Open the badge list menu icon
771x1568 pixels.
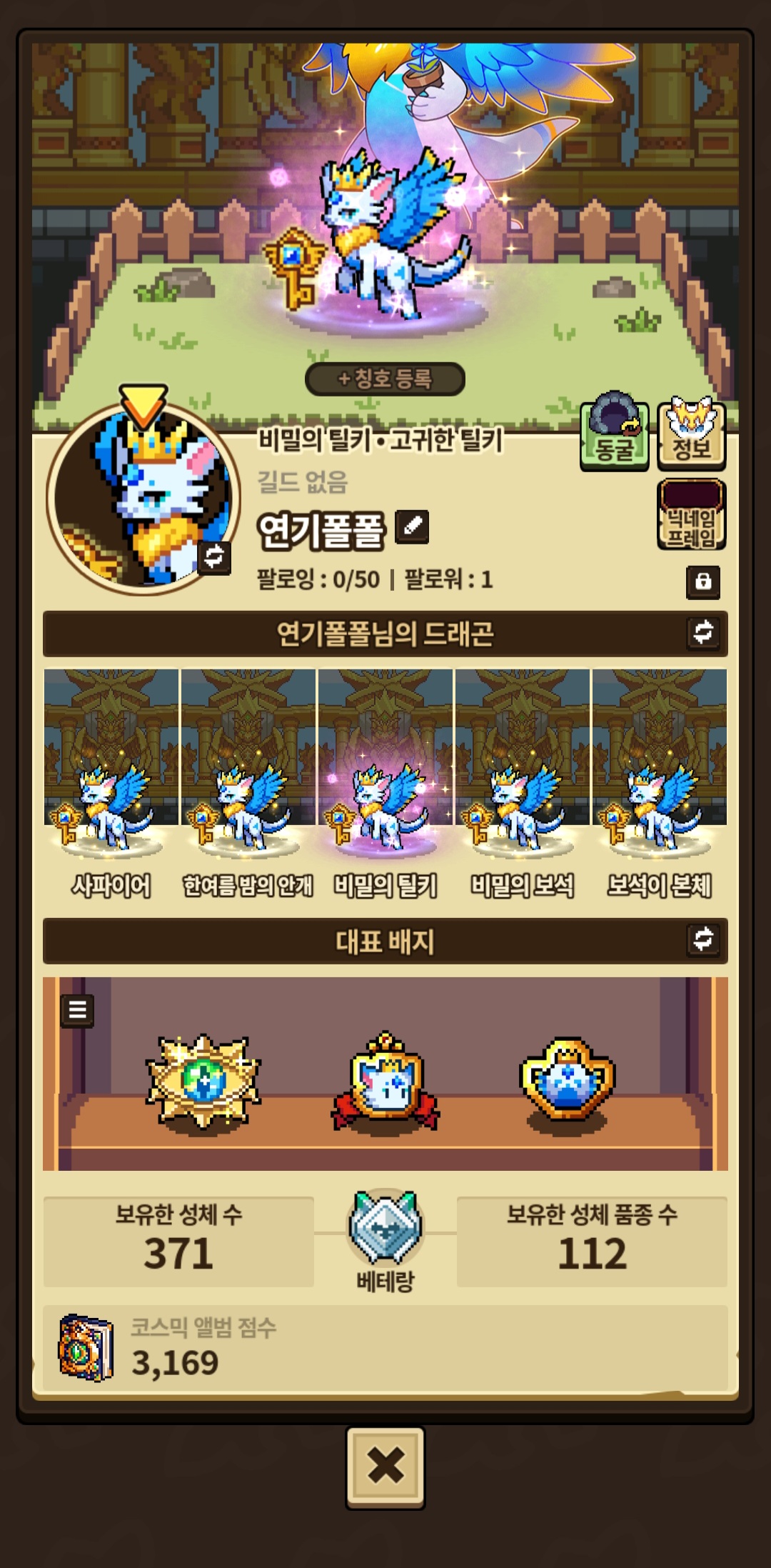pyautogui.click(x=77, y=1010)
